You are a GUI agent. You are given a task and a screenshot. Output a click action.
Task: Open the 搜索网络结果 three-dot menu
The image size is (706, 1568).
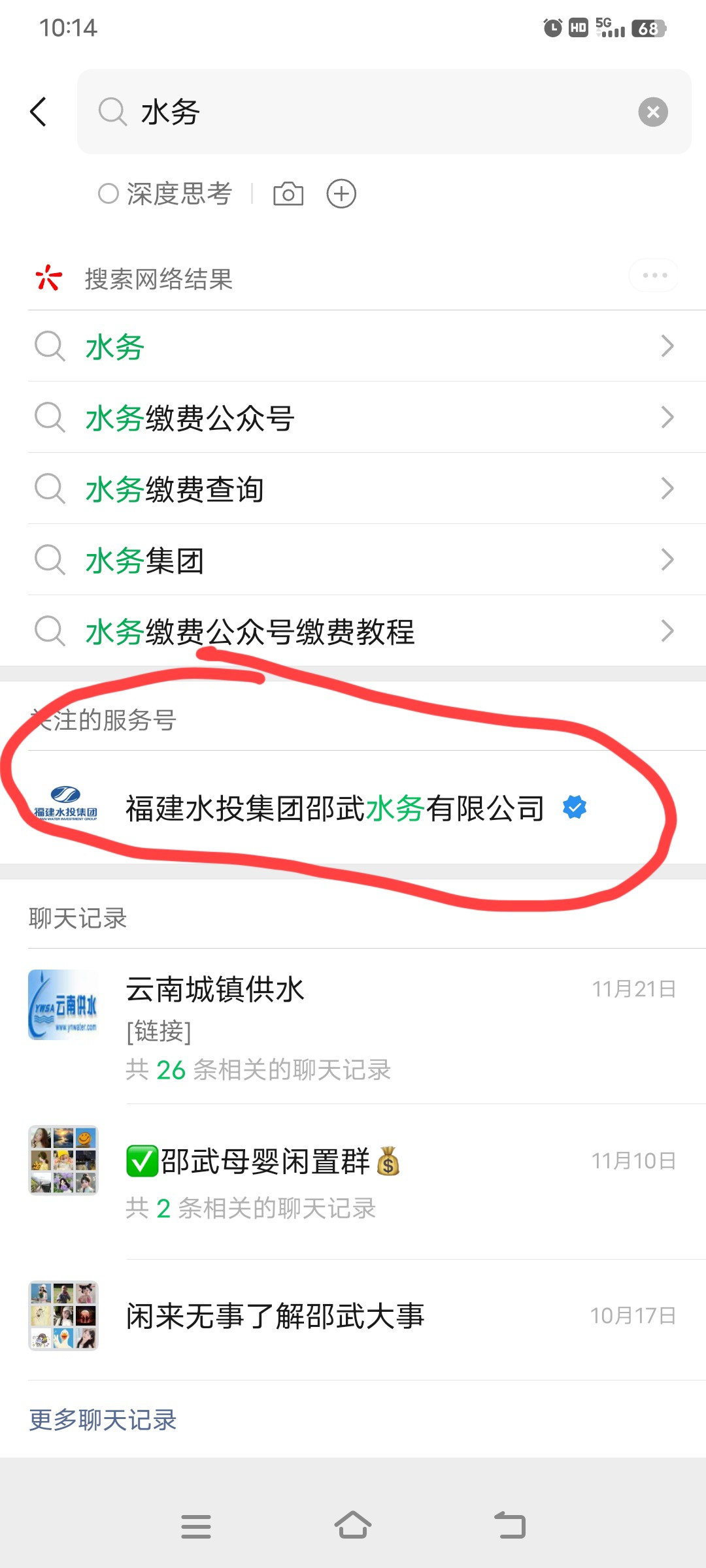point(654,275)
